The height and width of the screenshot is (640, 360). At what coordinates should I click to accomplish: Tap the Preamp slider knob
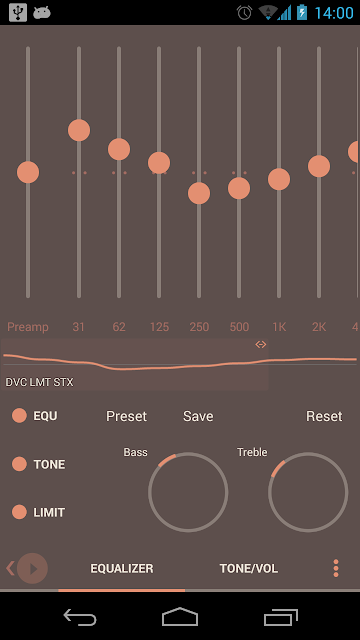[x=28, y=172]
